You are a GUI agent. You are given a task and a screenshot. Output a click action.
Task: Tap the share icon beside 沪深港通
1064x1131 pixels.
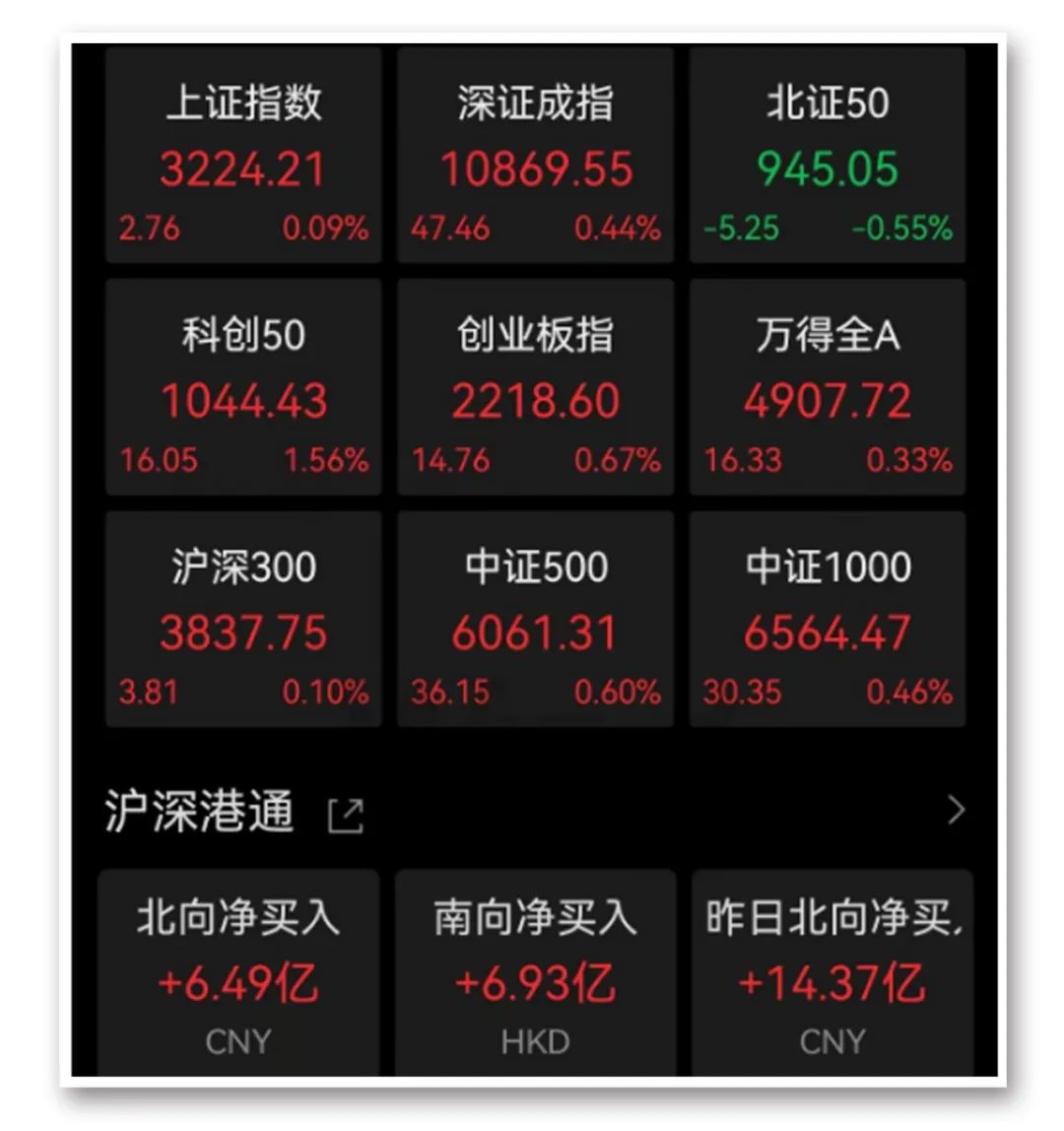pyautogui.click(x=346, y=815)
